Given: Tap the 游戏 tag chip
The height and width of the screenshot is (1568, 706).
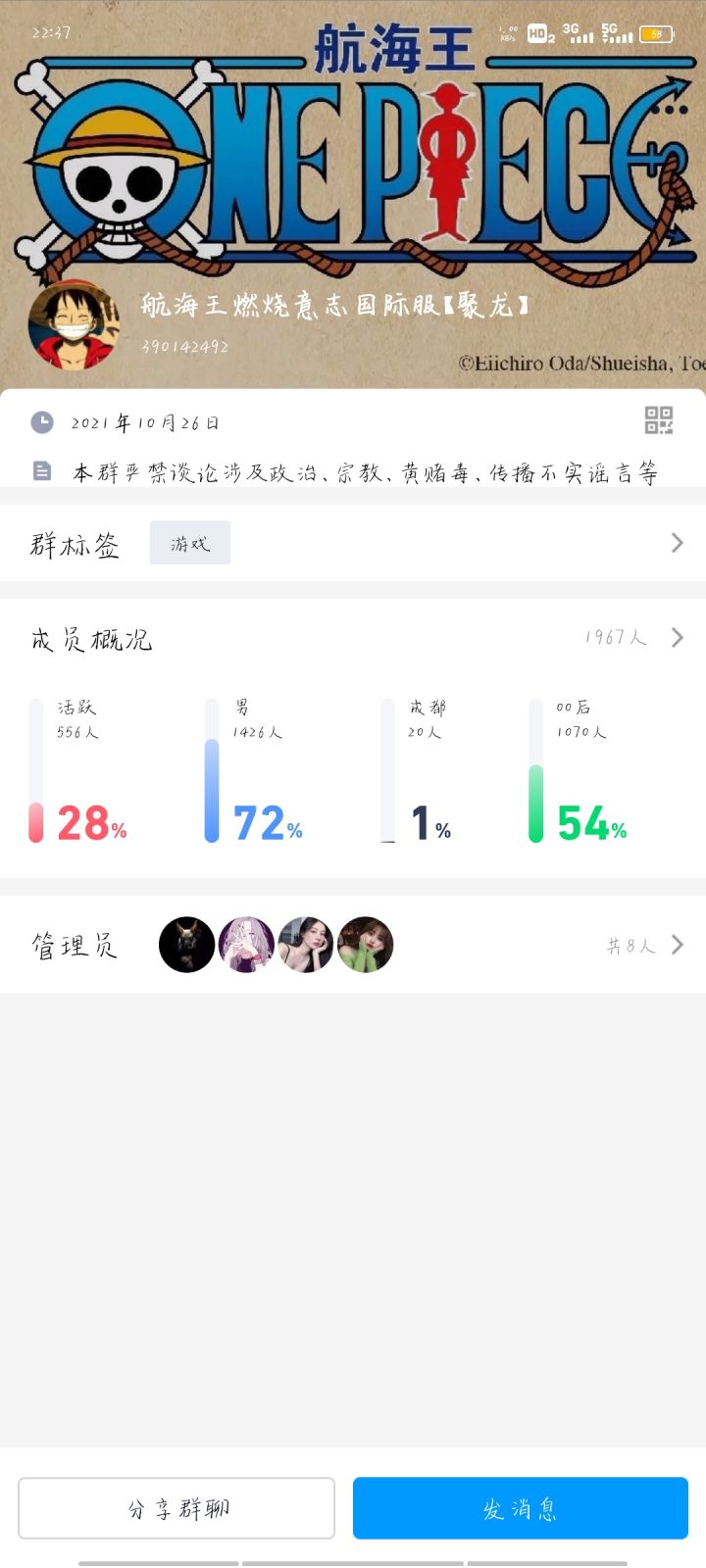Looking at the screenshot, I should point(190,543).
